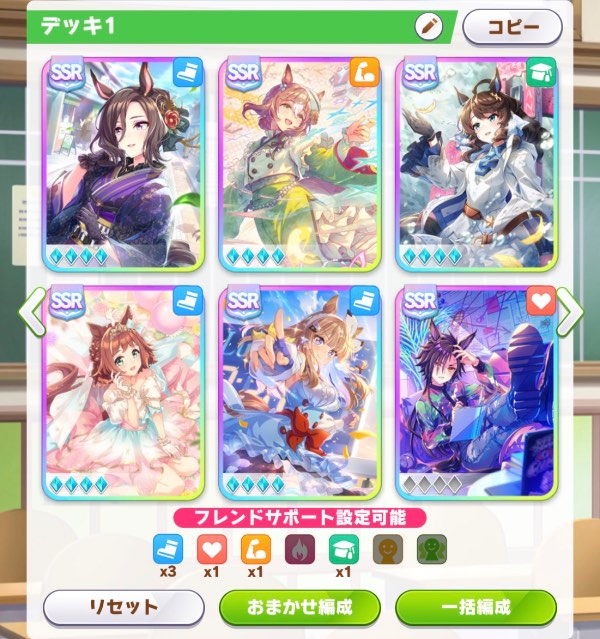Screen dimensions: 600x639
Task: Tap the リセット button
Action: pos(123,606)
